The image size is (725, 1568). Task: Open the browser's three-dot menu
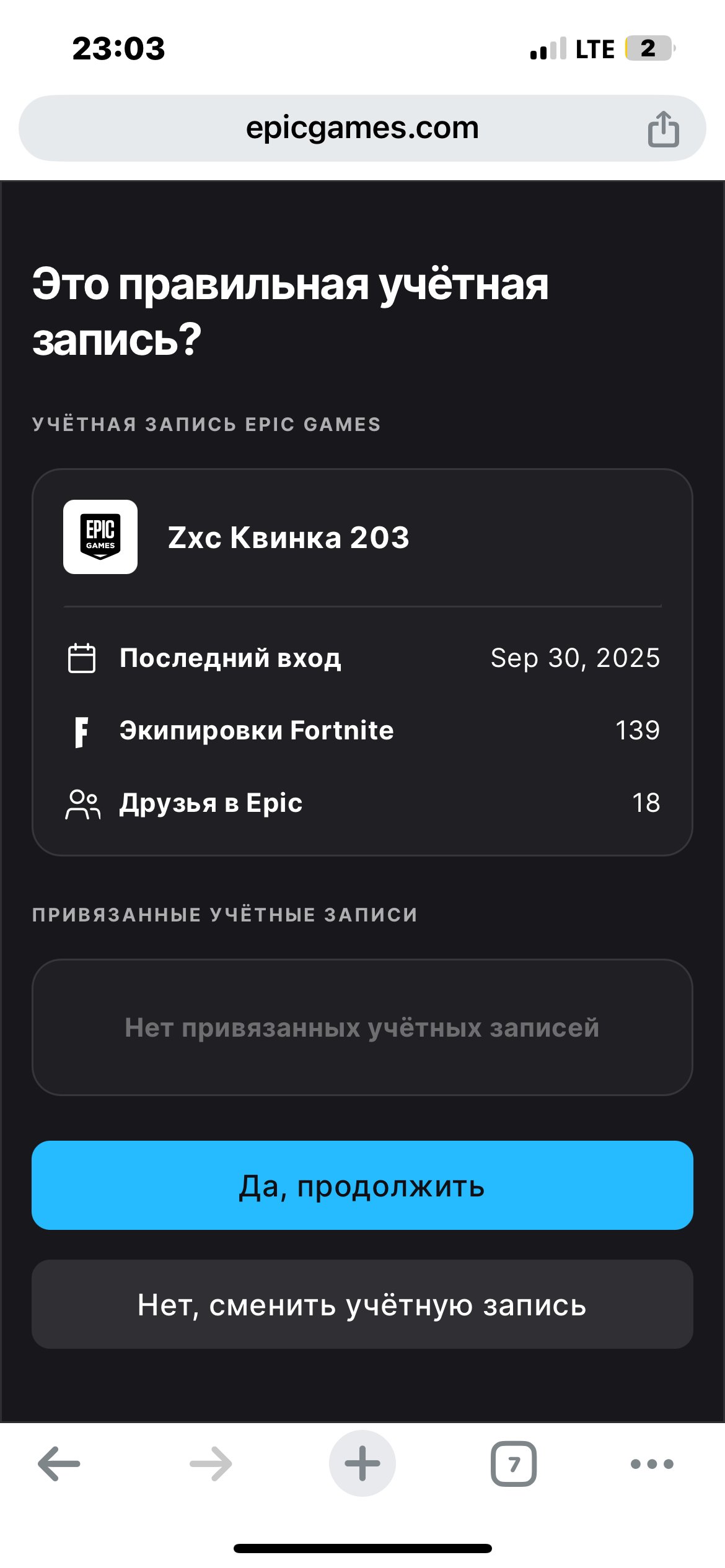click(x=652, y=1464)
